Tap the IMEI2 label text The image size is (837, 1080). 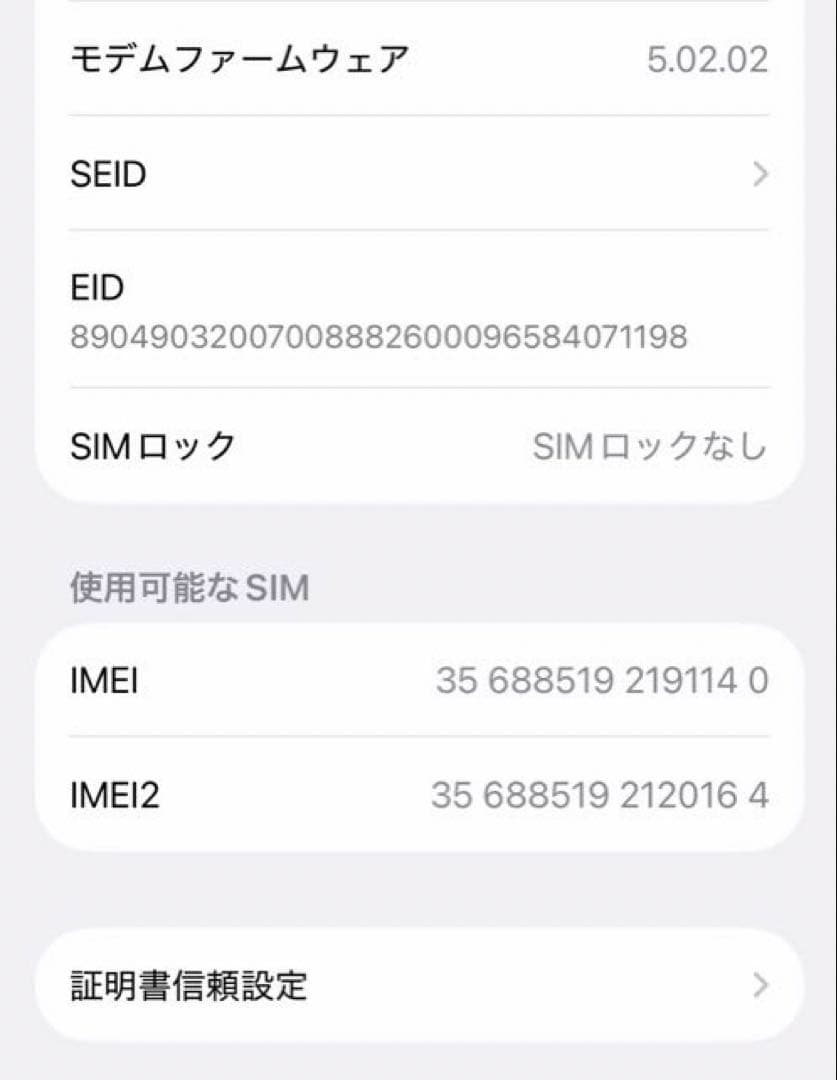[x=114, y=795]
